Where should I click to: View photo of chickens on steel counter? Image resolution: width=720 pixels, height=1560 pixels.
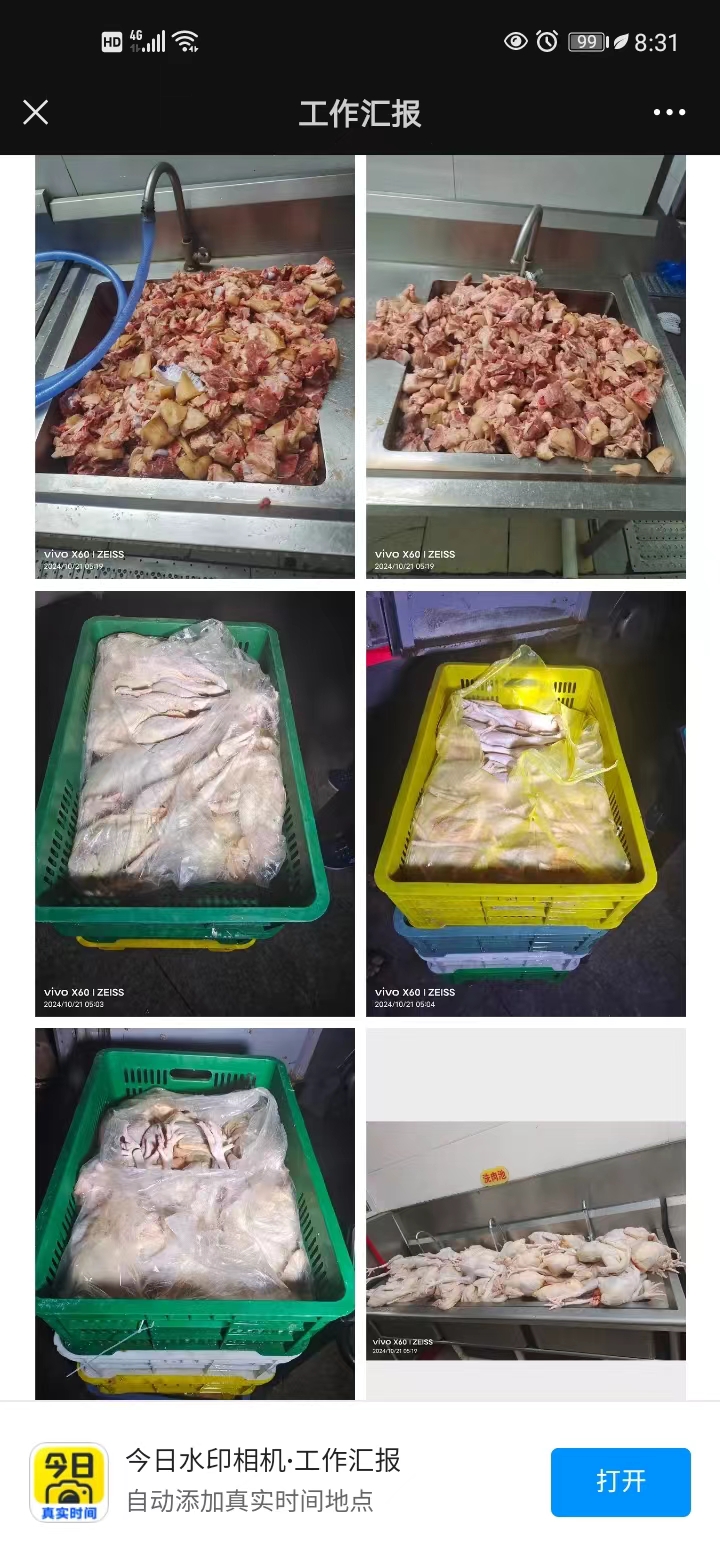click(x=525, y=1240)
